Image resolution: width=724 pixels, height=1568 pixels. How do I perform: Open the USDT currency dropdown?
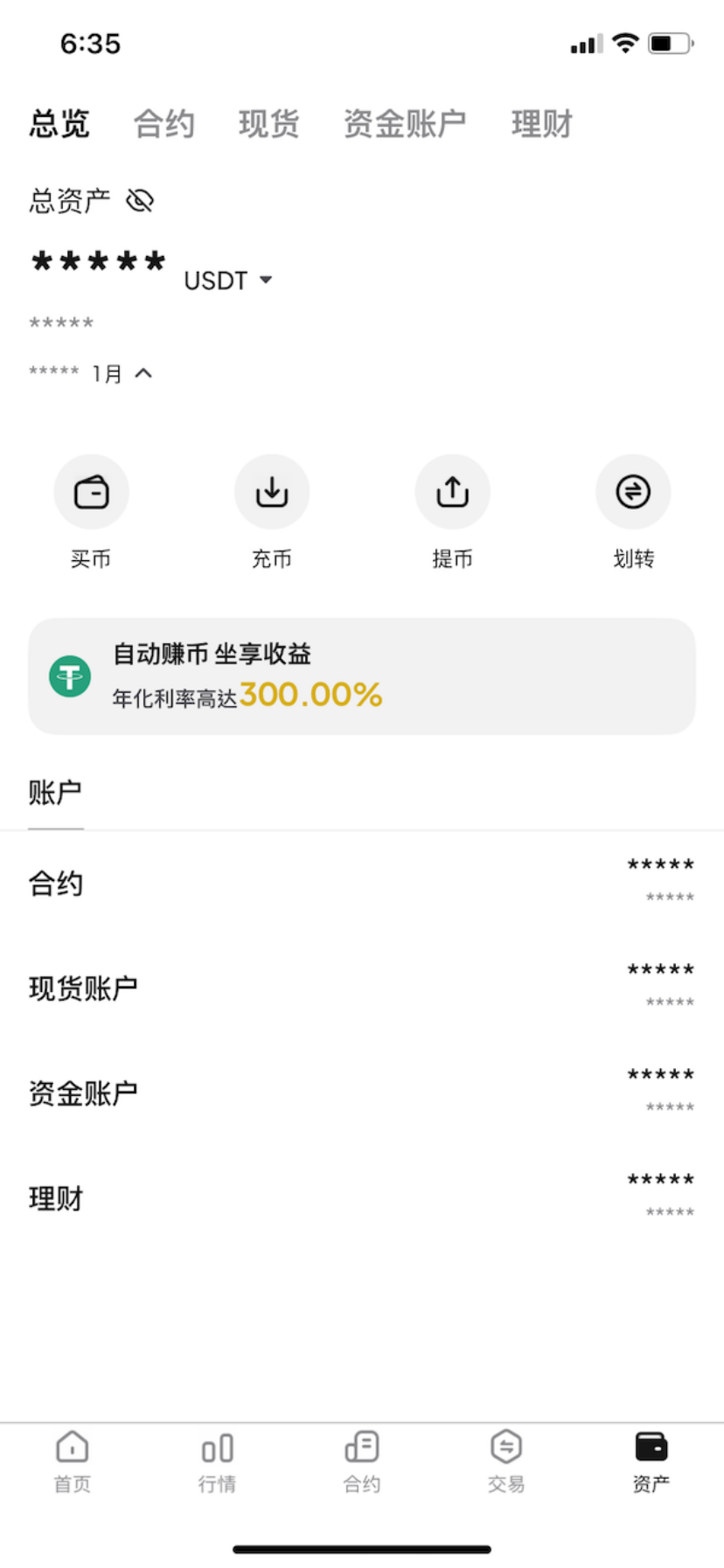[228, 281]
